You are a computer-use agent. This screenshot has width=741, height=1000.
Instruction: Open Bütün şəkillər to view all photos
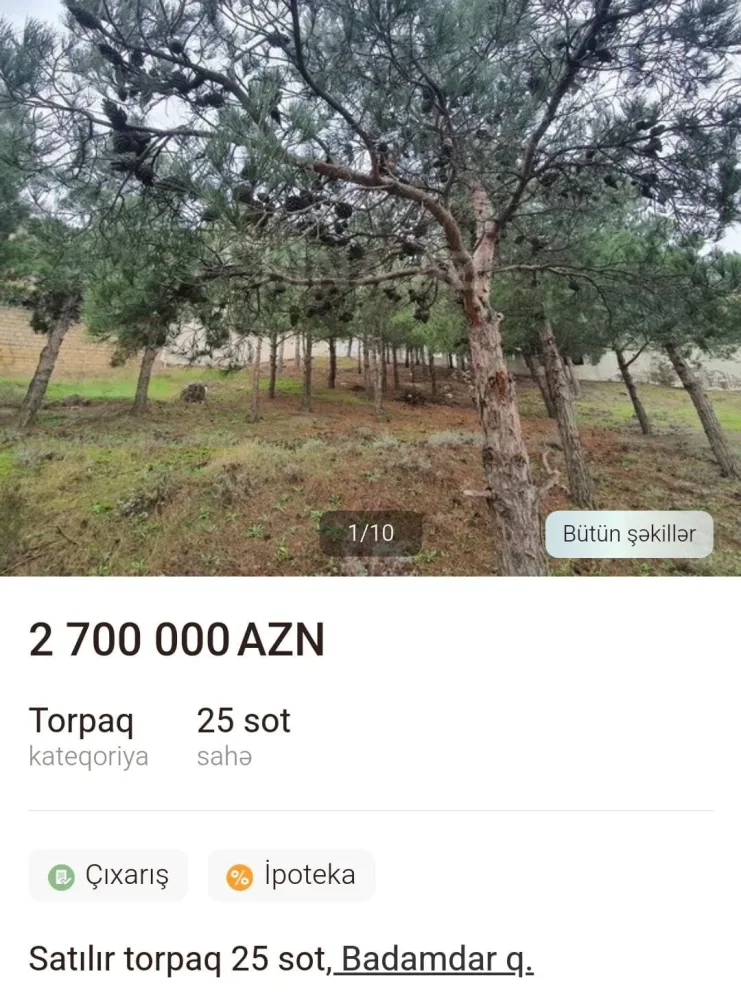pos(628,533)
